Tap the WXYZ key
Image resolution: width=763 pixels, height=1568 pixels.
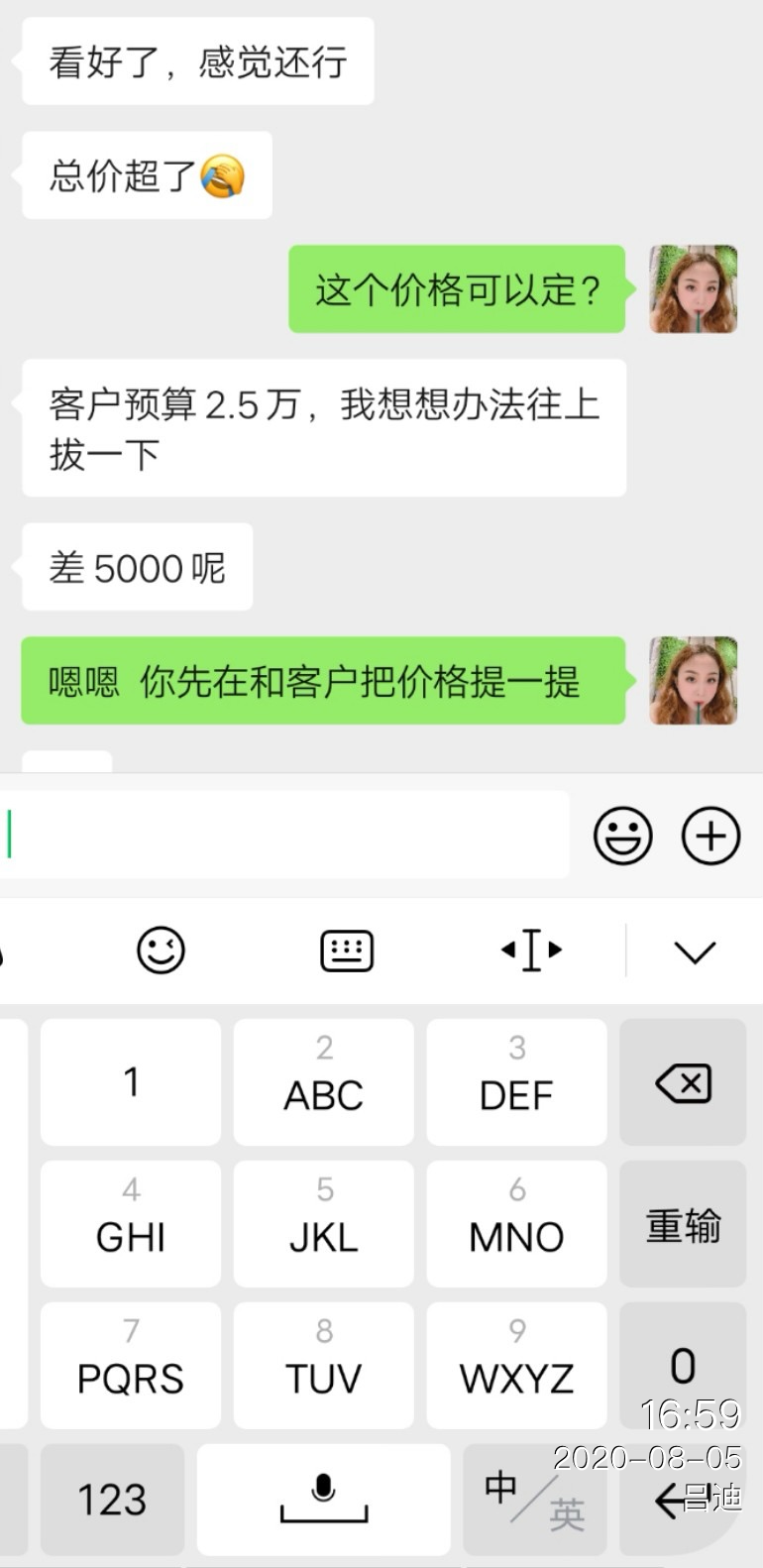pos(516,1365)
